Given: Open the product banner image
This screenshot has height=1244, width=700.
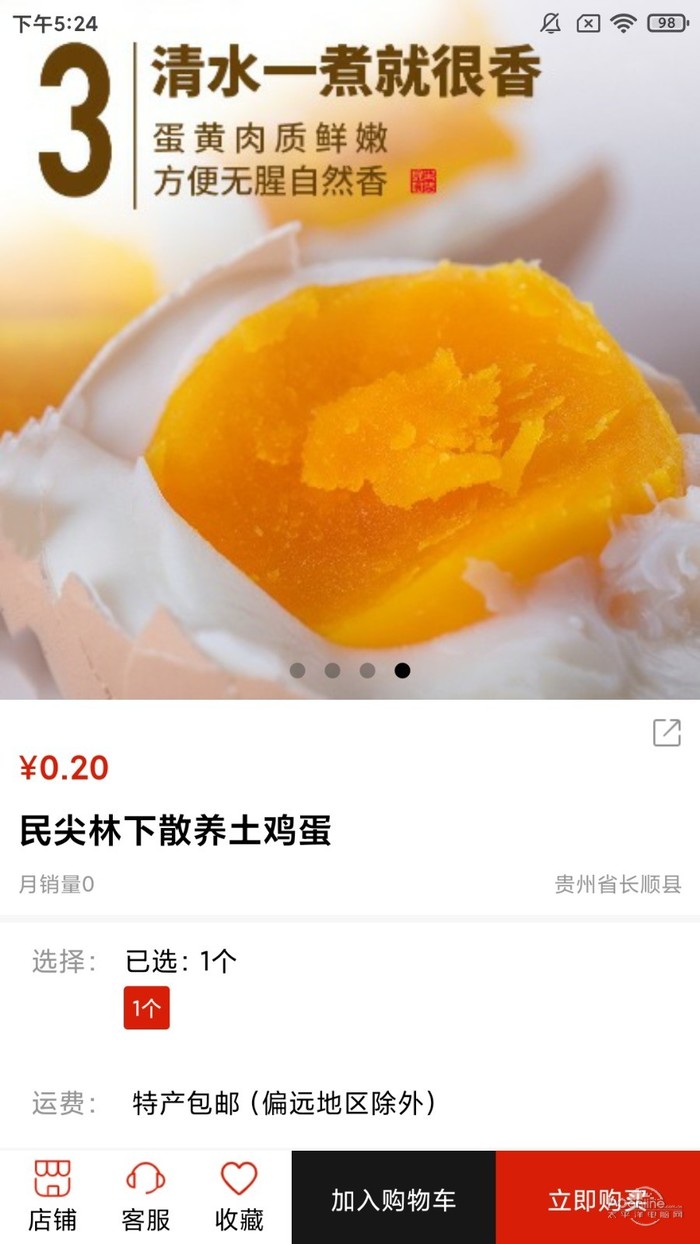Looking at the screenshot, I should (350, 400).
